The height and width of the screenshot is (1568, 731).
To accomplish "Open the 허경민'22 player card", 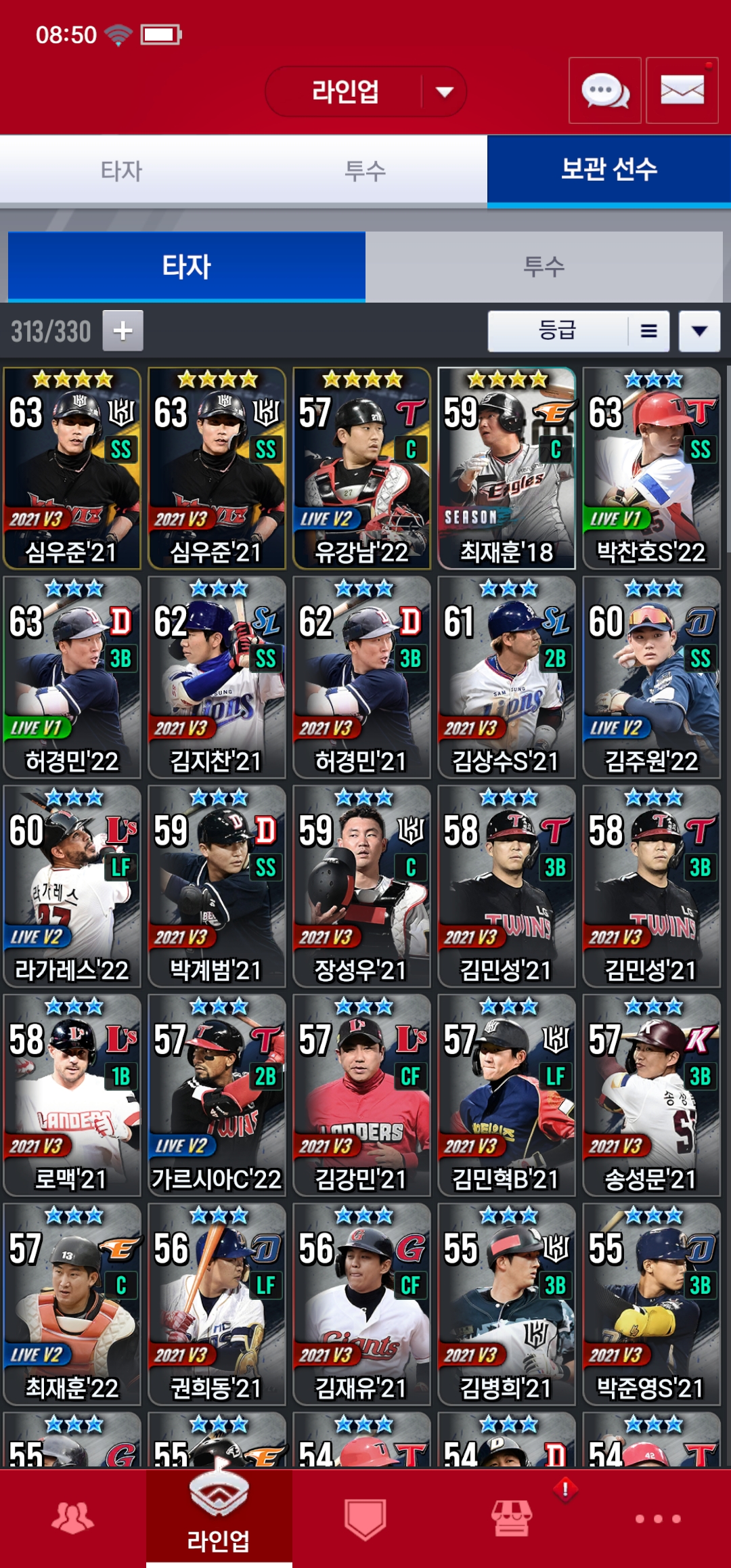I will [72, 677].
